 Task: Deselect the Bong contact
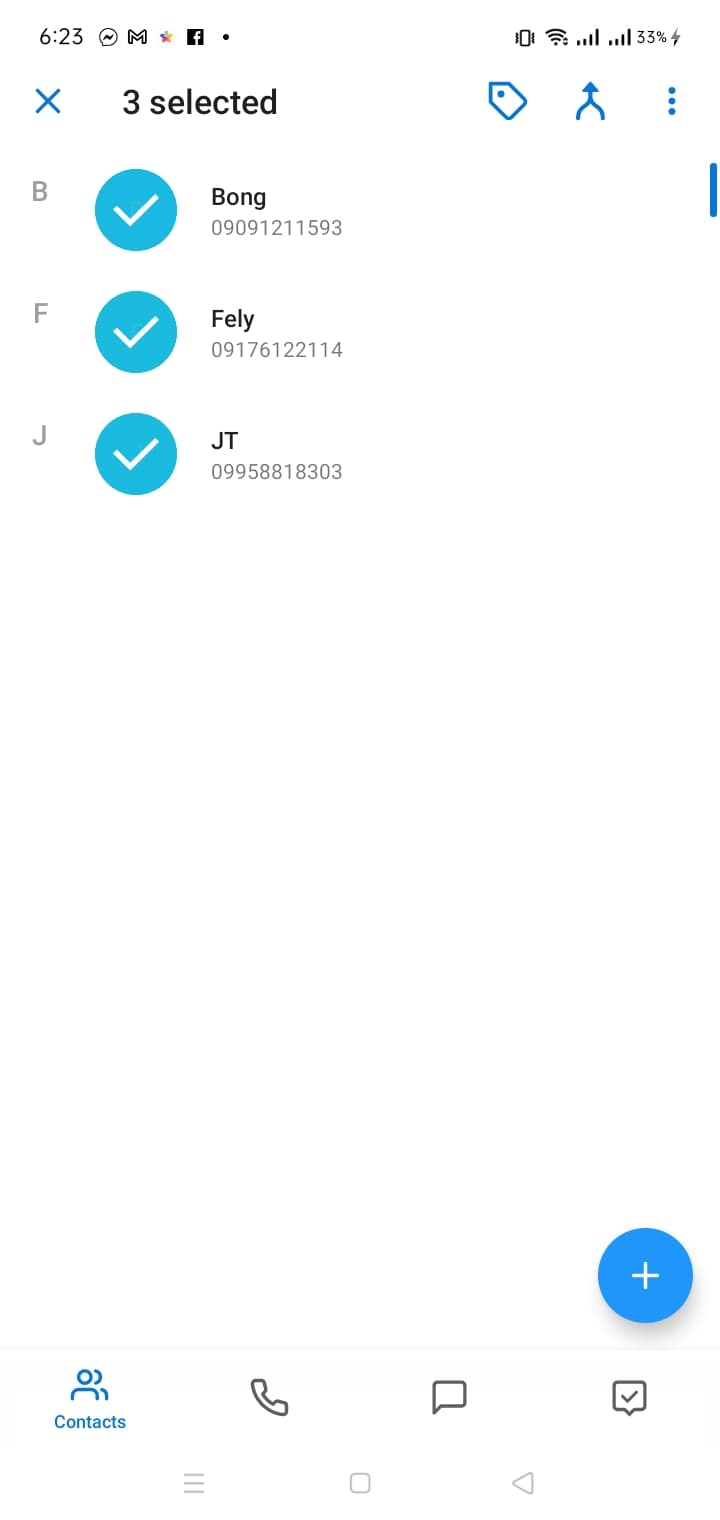click(x=136, y=210)
